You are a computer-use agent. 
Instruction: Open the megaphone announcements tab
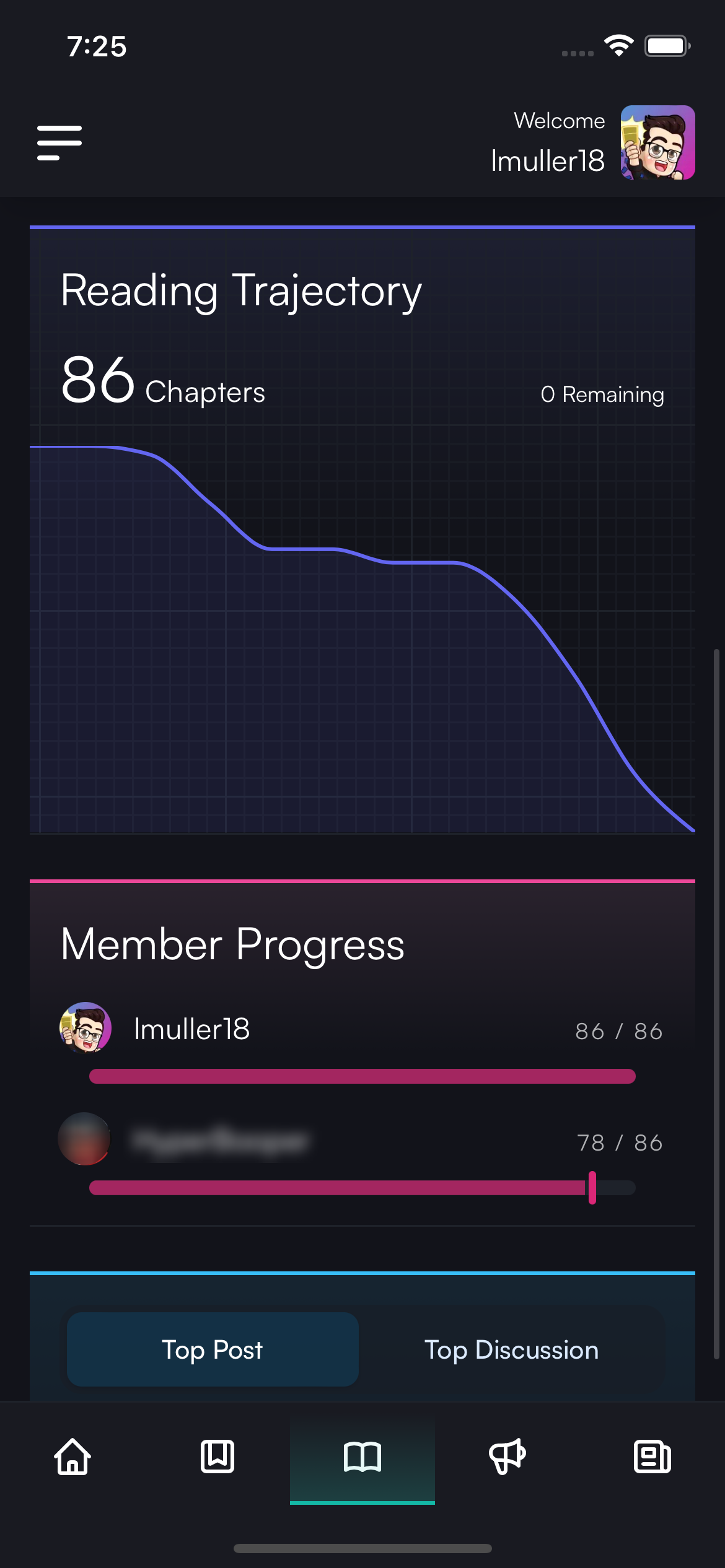click(x=507, y=1457)
